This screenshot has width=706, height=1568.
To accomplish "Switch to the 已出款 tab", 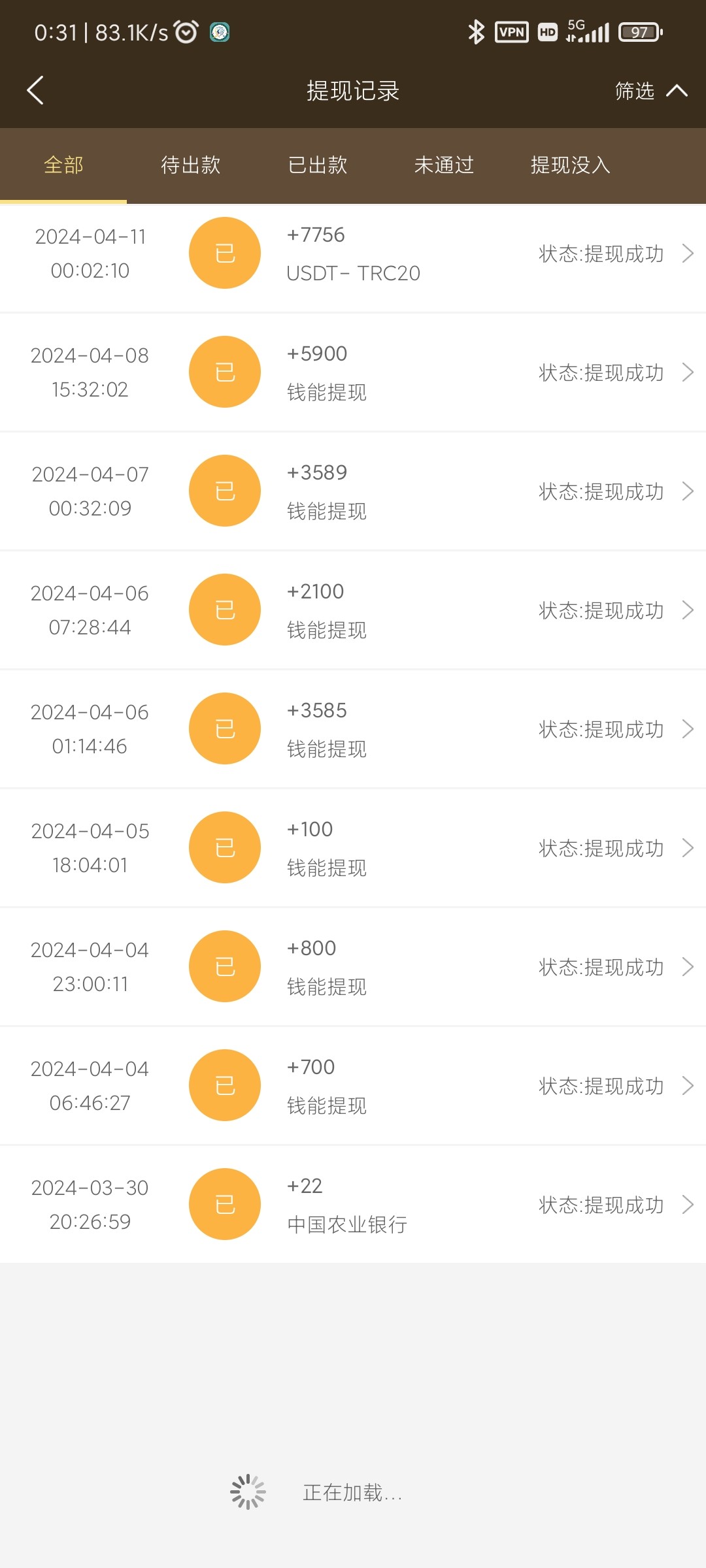I will (x=317, y=165).
